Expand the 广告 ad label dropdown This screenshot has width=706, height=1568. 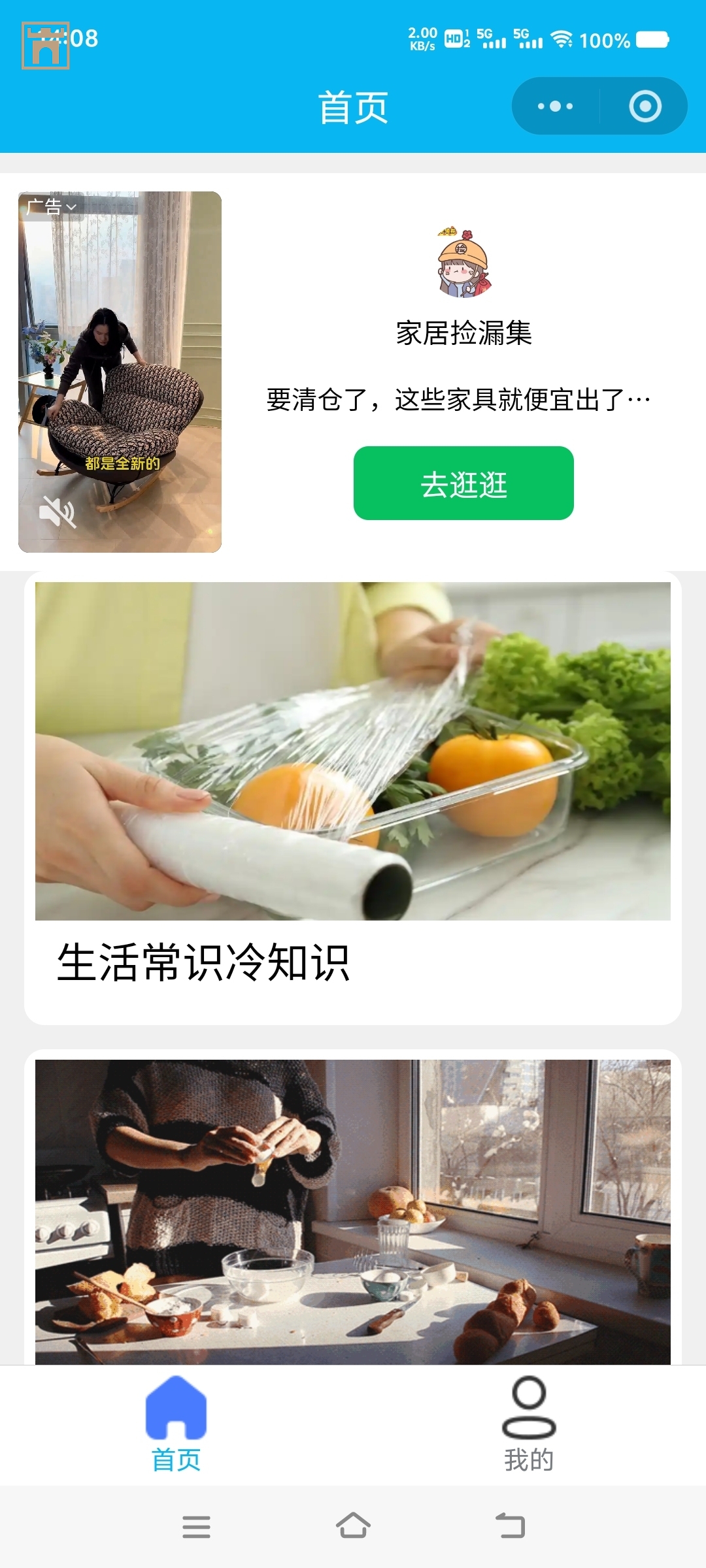[52, 207]
